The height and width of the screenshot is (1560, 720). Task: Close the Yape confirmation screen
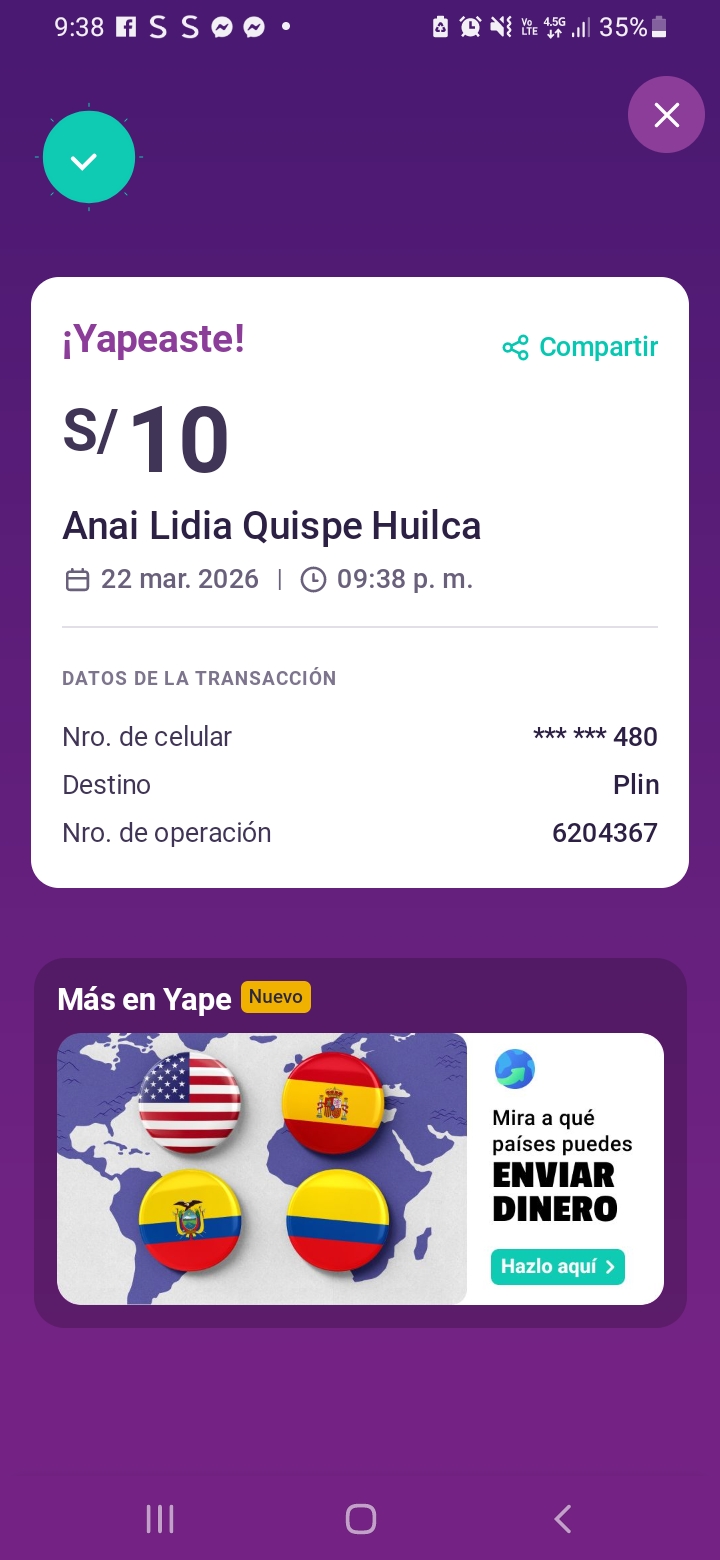(666, 115)
